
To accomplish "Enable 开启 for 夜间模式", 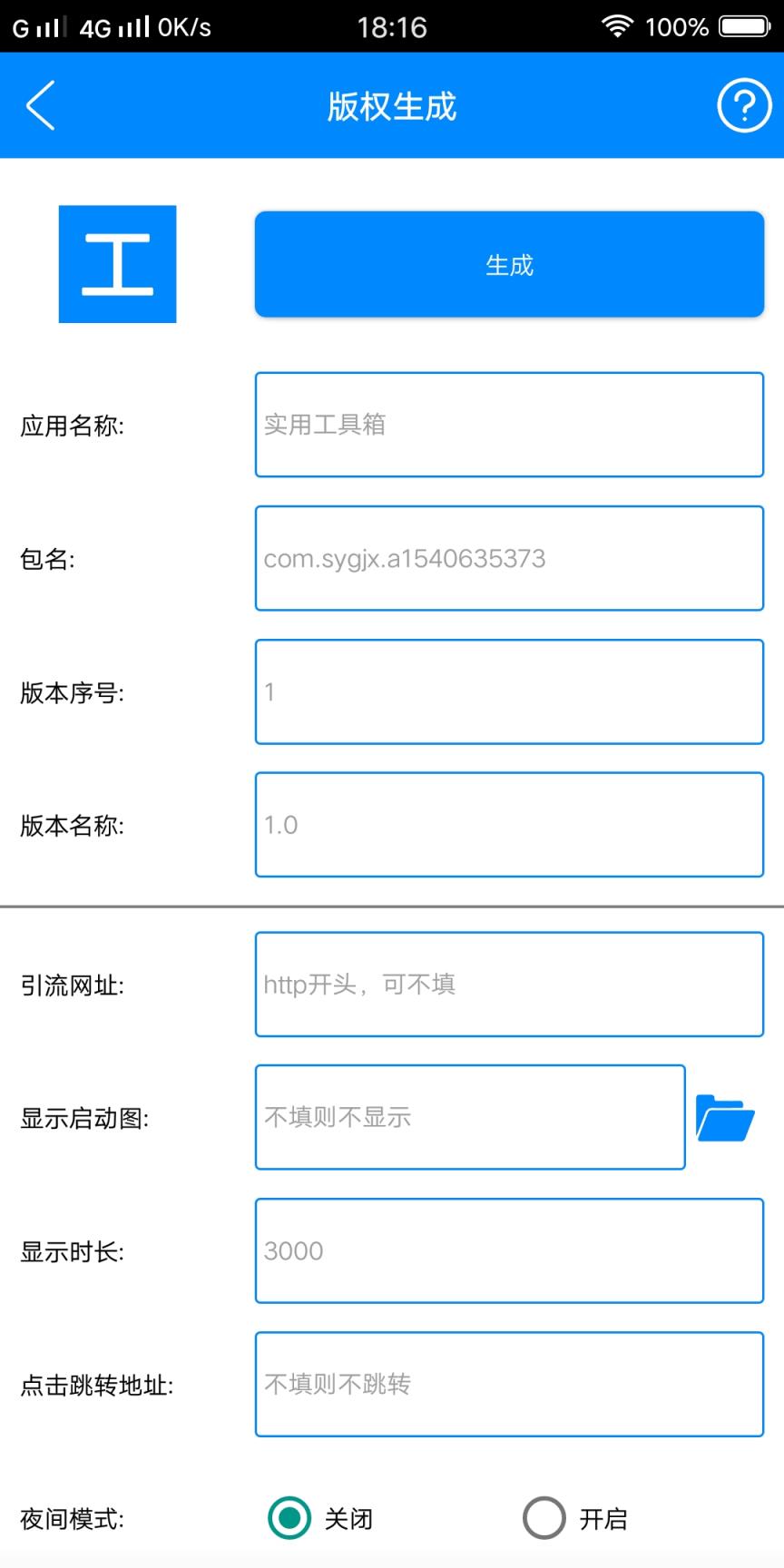I will point(544,1517).
